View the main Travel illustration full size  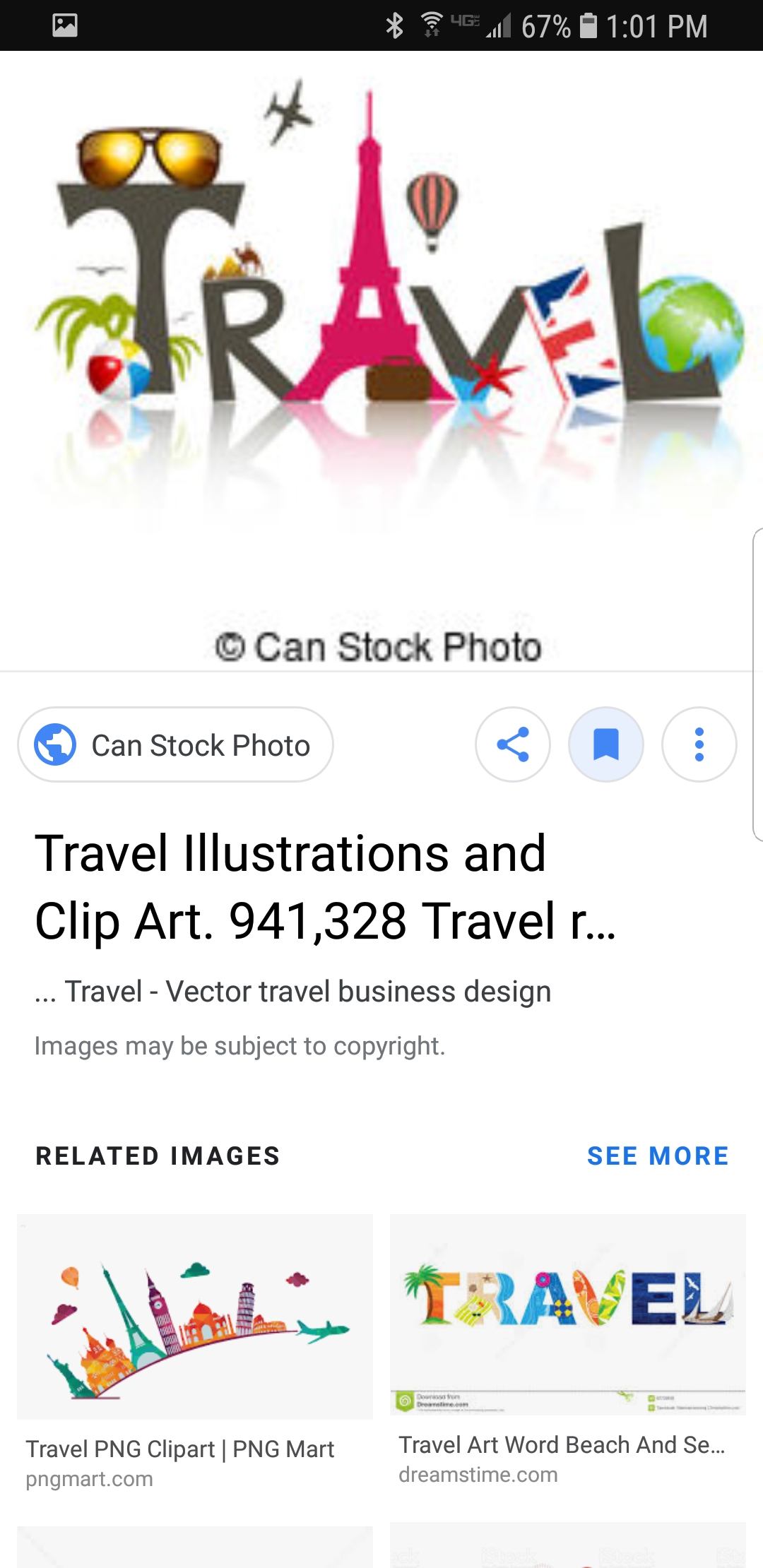click(x=381, y=339)
